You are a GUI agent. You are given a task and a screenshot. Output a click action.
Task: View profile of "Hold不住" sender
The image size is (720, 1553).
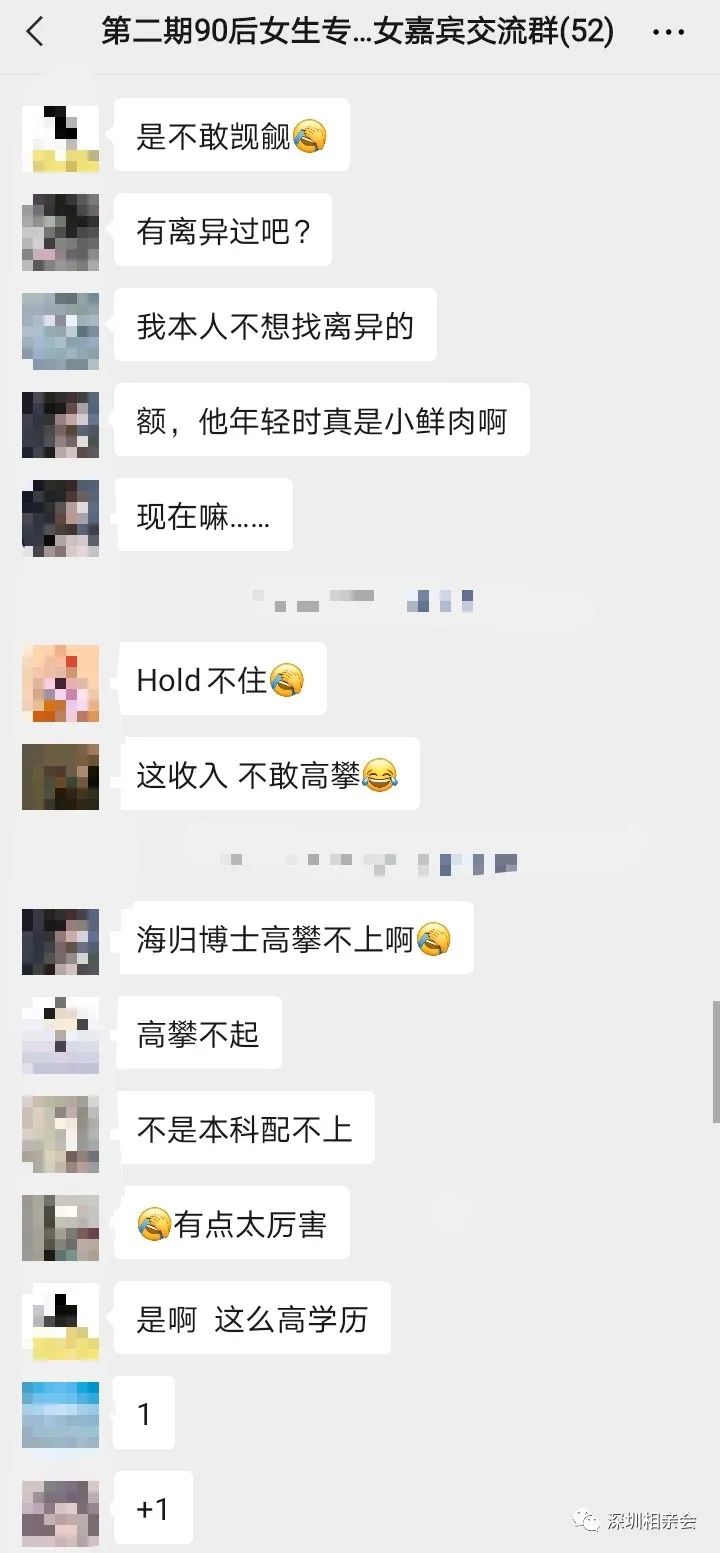(61, 681)
